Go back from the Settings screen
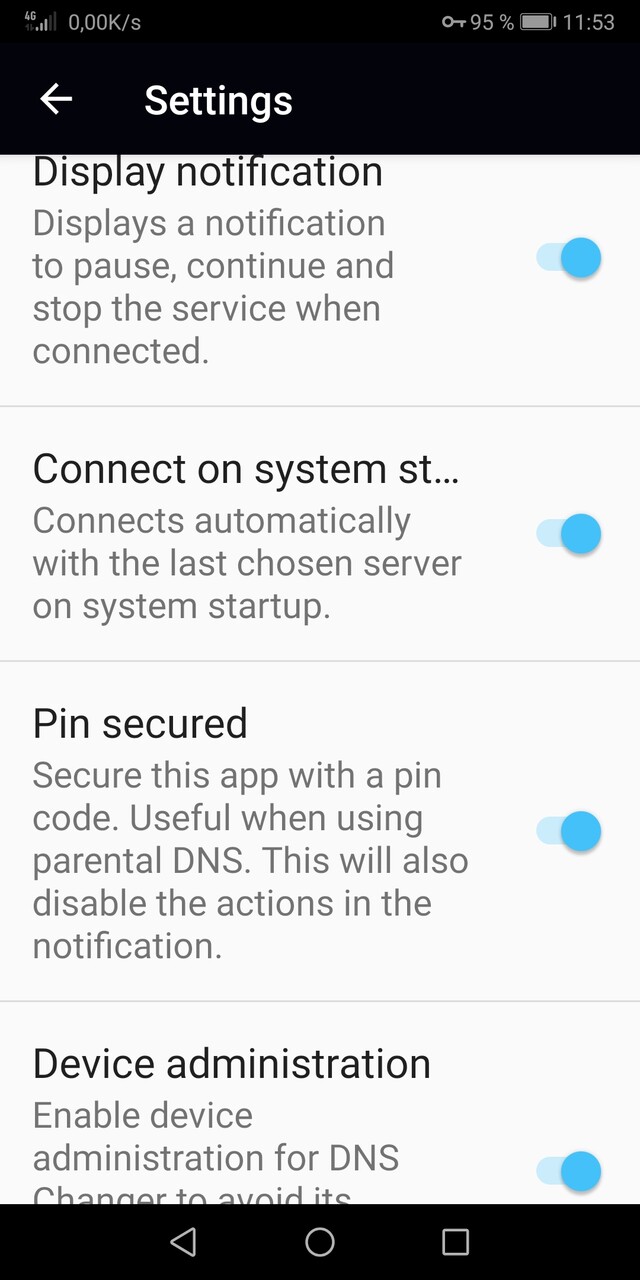The height and width of the screenshot is (1280, 640). point(56,99)
